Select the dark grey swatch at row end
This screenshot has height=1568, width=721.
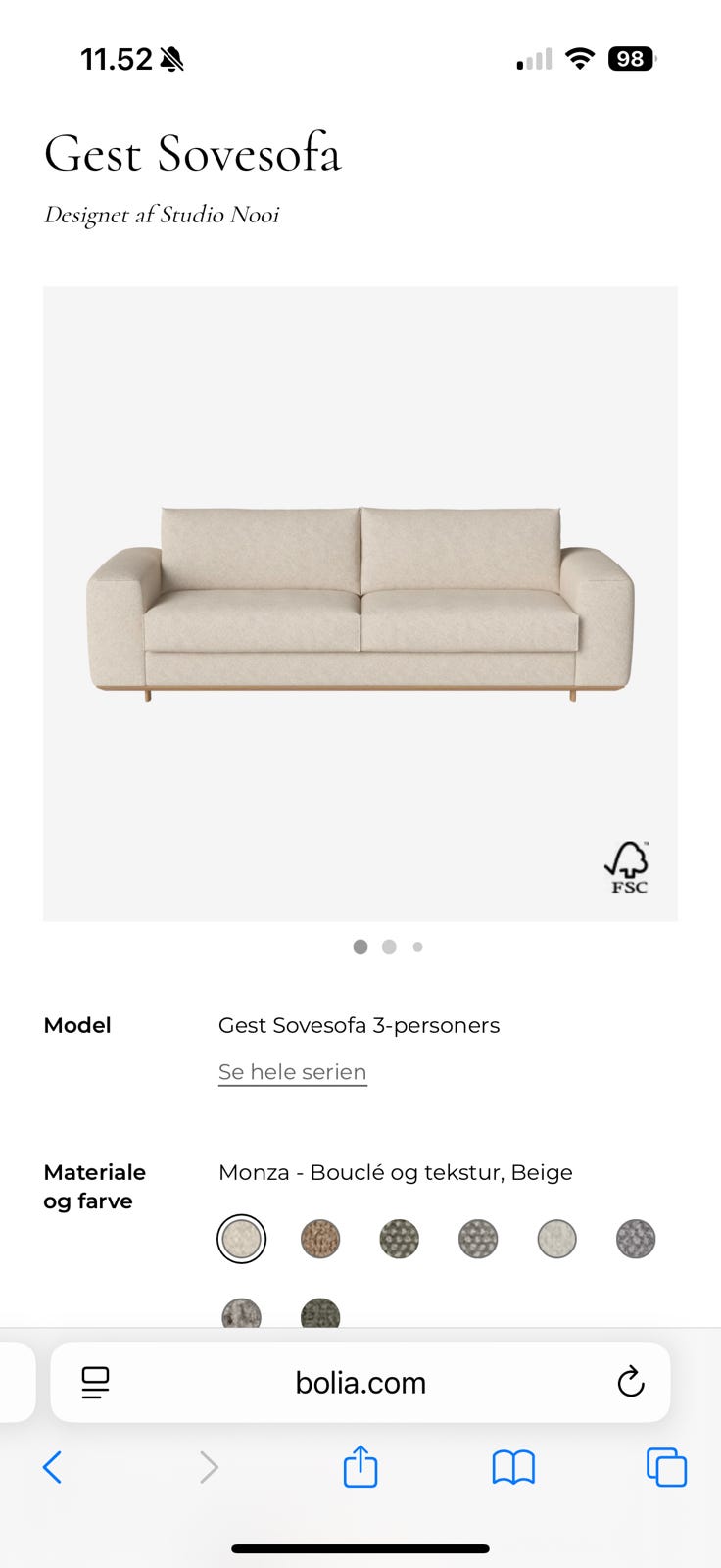coord(634,1238)
